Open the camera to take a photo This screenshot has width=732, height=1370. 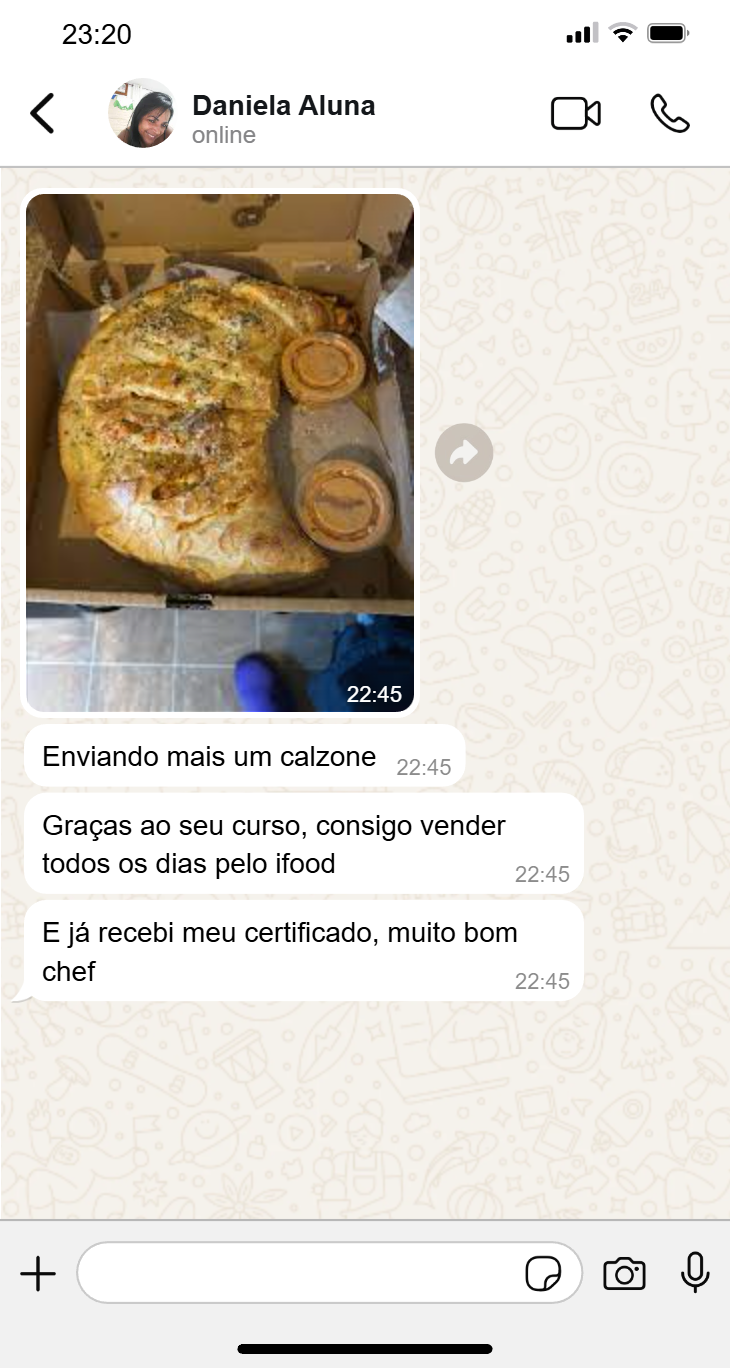(x=624, y=1274)
